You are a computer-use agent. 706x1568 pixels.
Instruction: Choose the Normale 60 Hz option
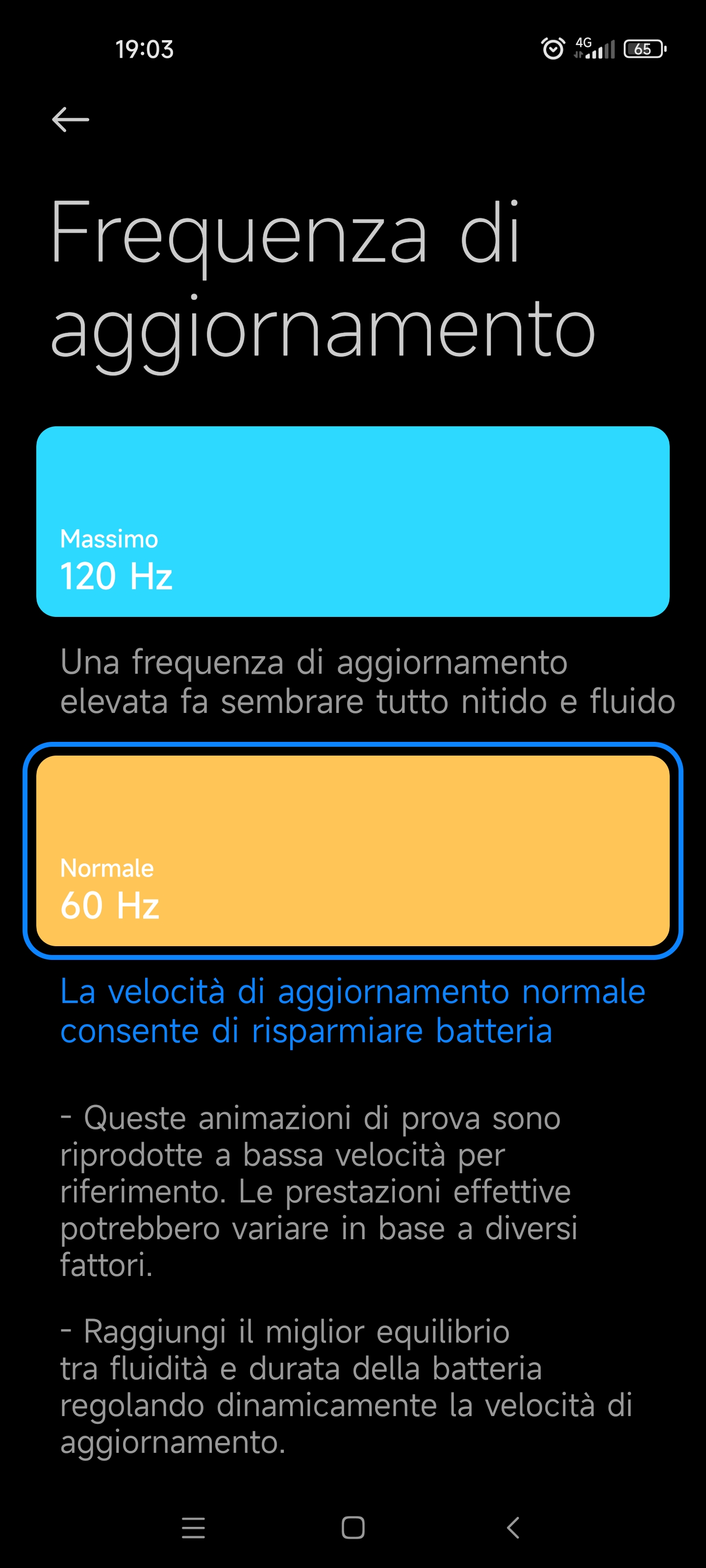(353, 850)
